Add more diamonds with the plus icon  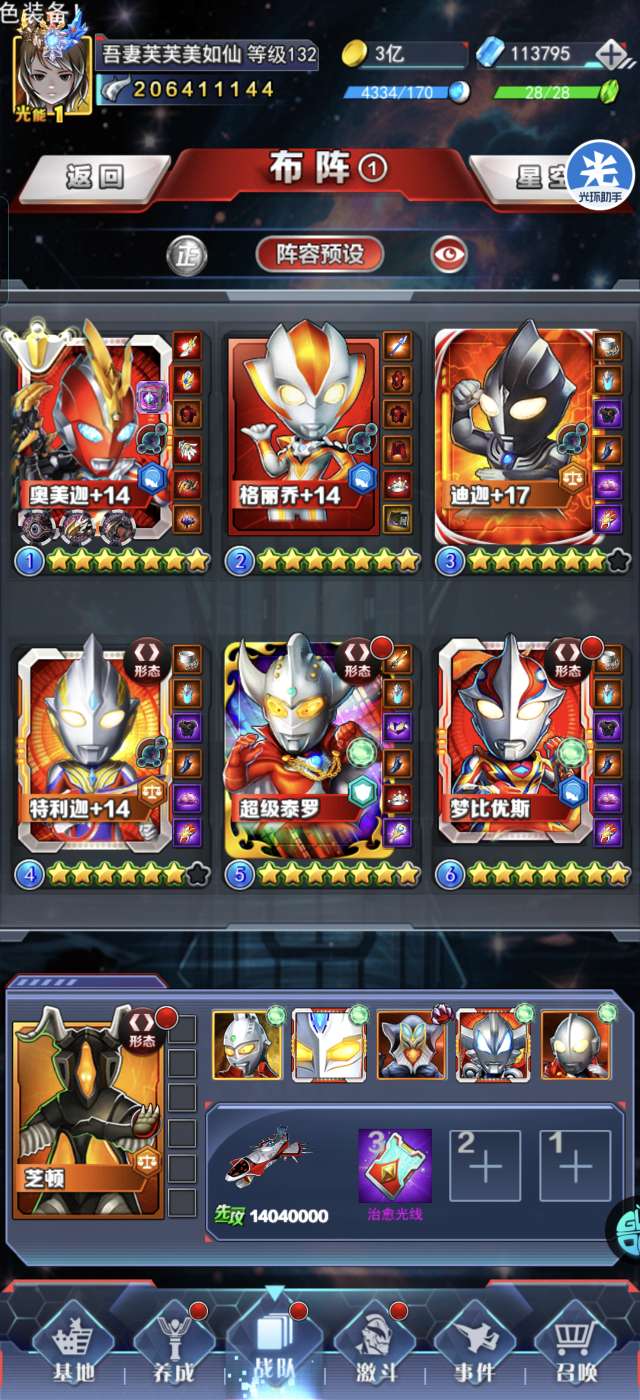pos(611,54)
